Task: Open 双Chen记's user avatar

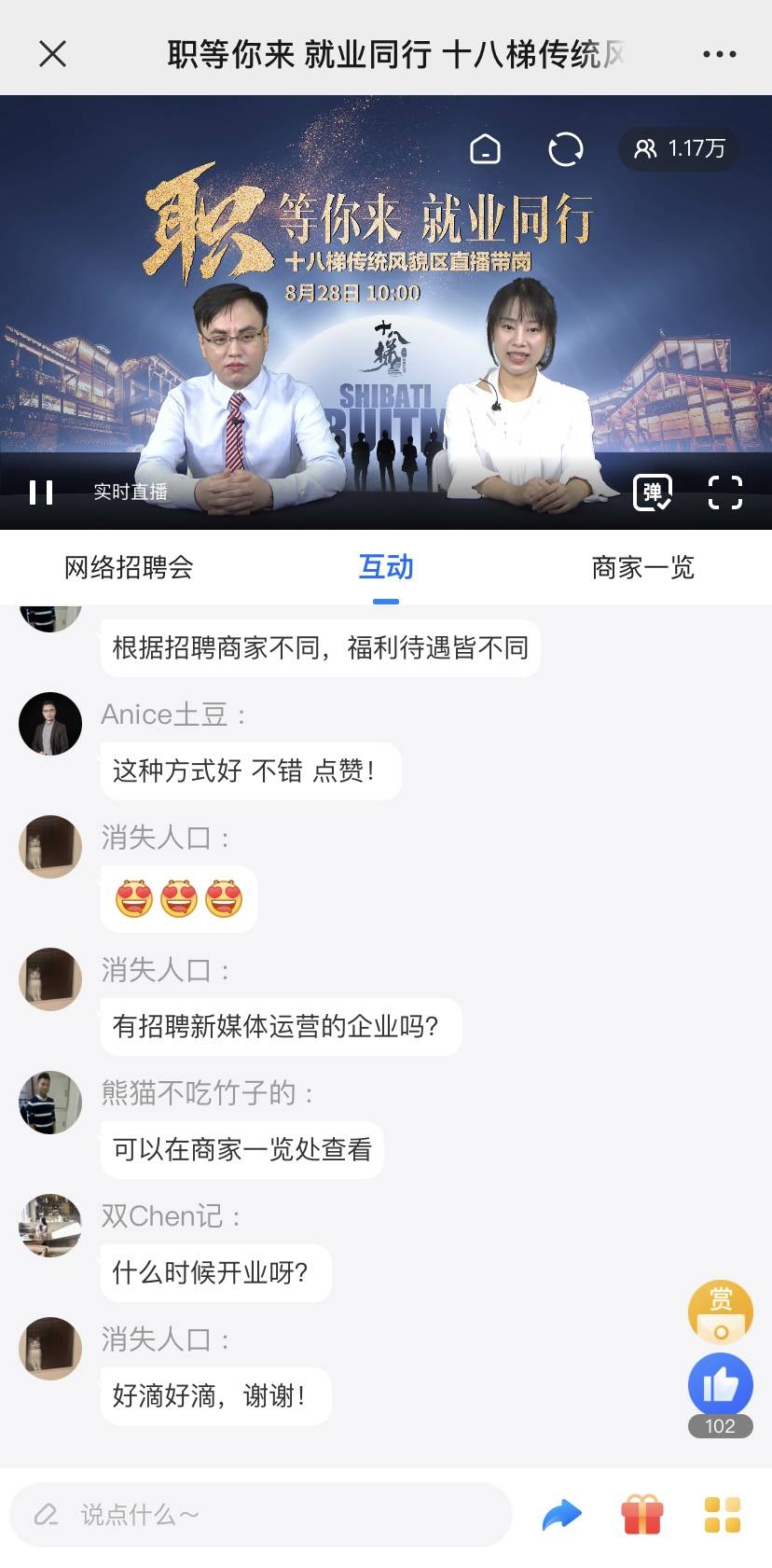Action: (x=50, y=1226)
